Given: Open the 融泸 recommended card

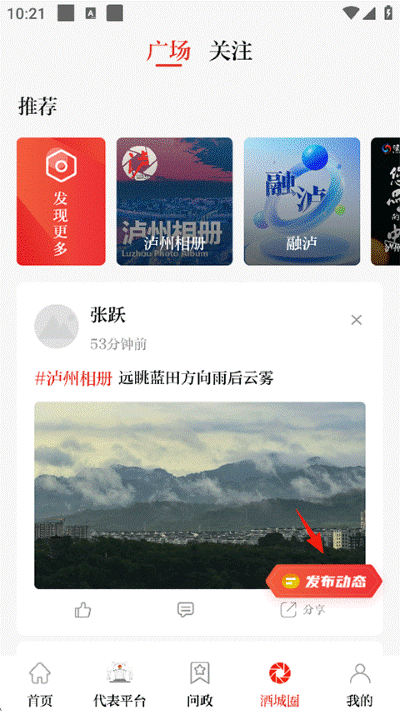Looking at the screenshot, I should click(x=302, y=201).
